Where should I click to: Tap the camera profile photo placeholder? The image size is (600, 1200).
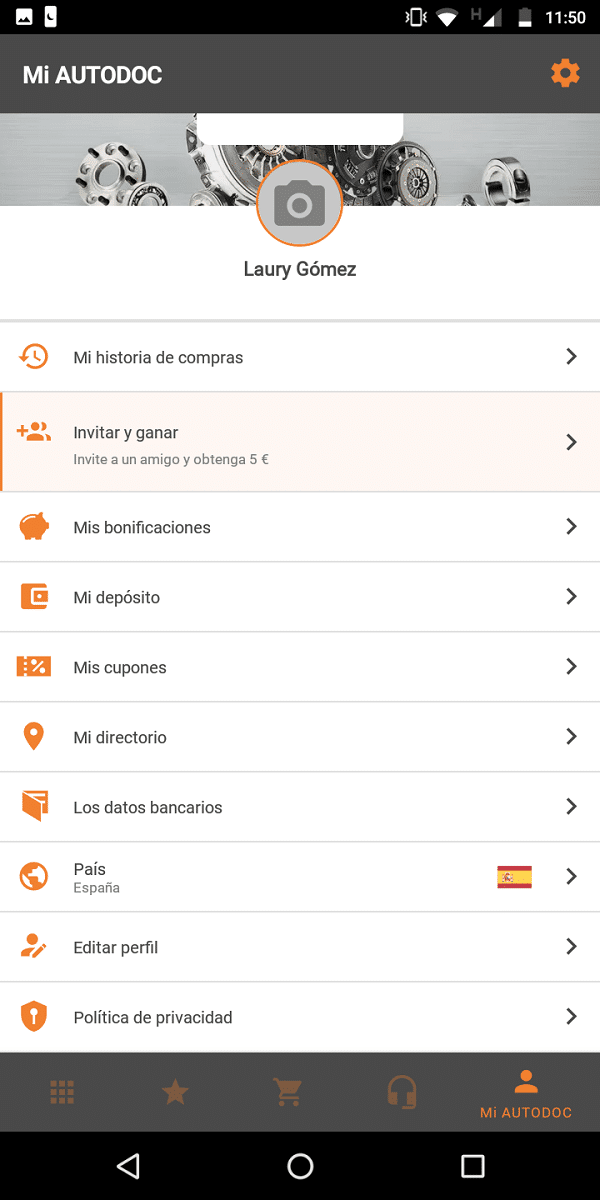[300, 204]
